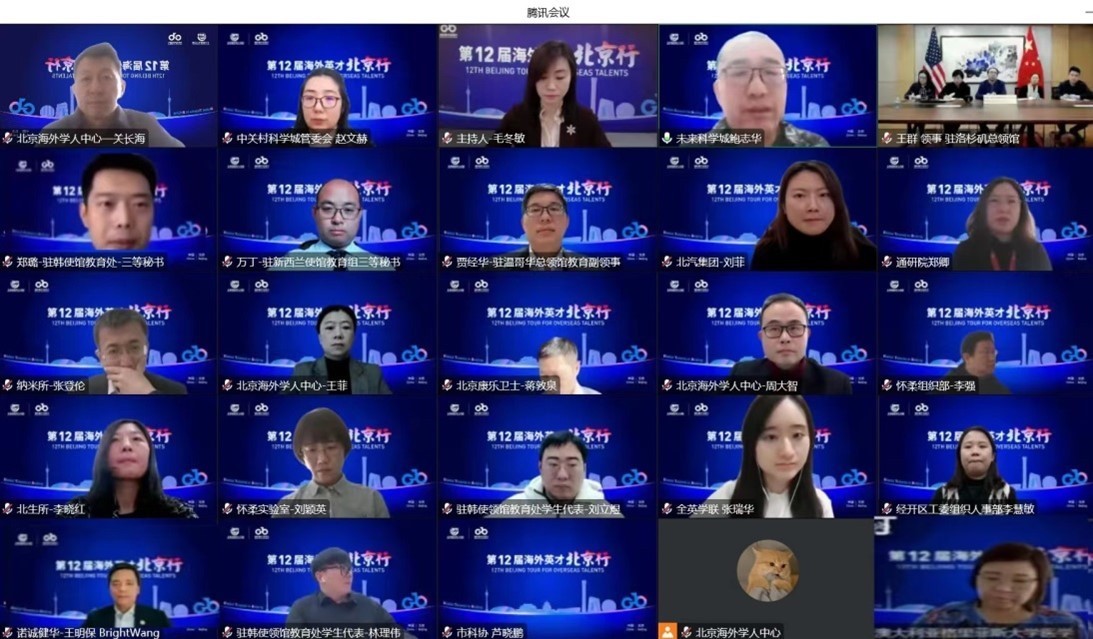1093x639 pixels.
Task: Tap the video tile of 通研院郑卿
Action: tap(985, 210)
